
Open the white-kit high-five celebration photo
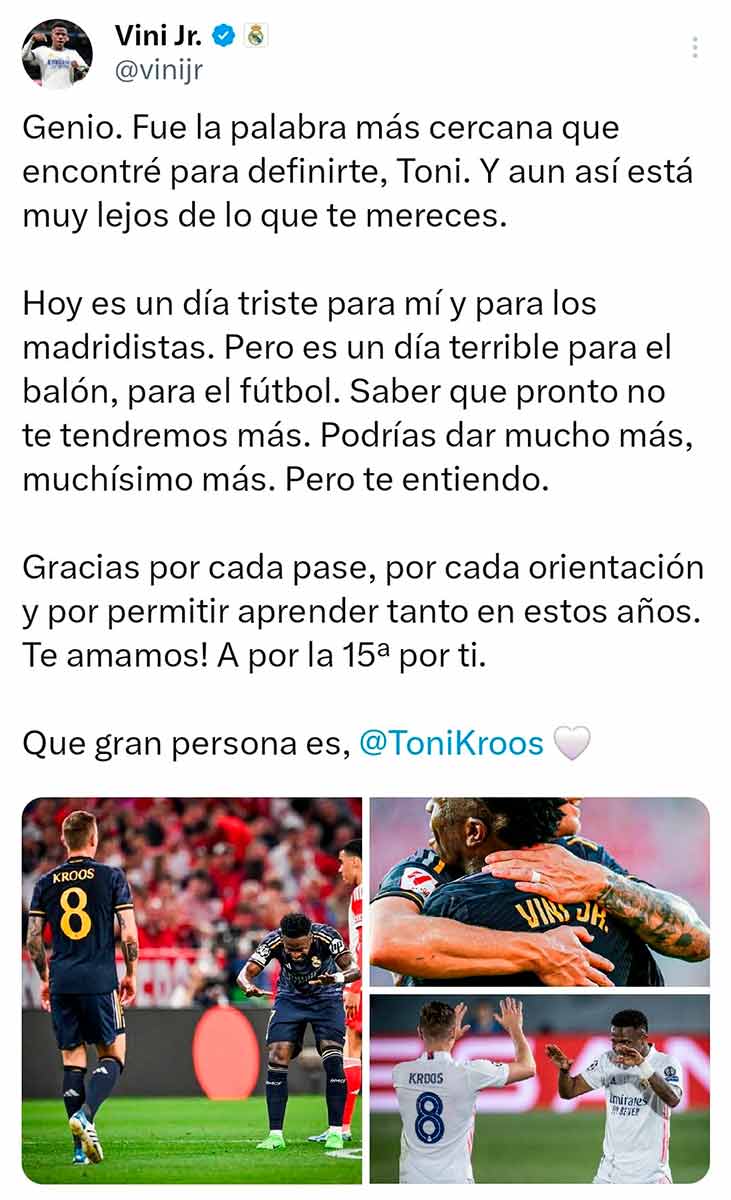[540, 1088]
